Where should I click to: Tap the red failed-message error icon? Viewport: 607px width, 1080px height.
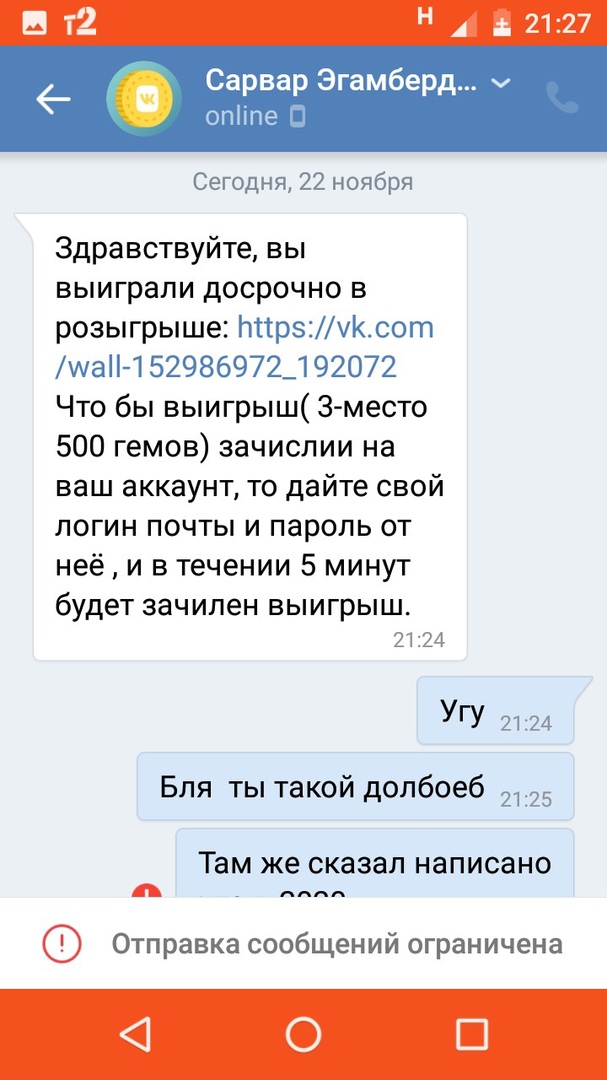pos(147,892)
